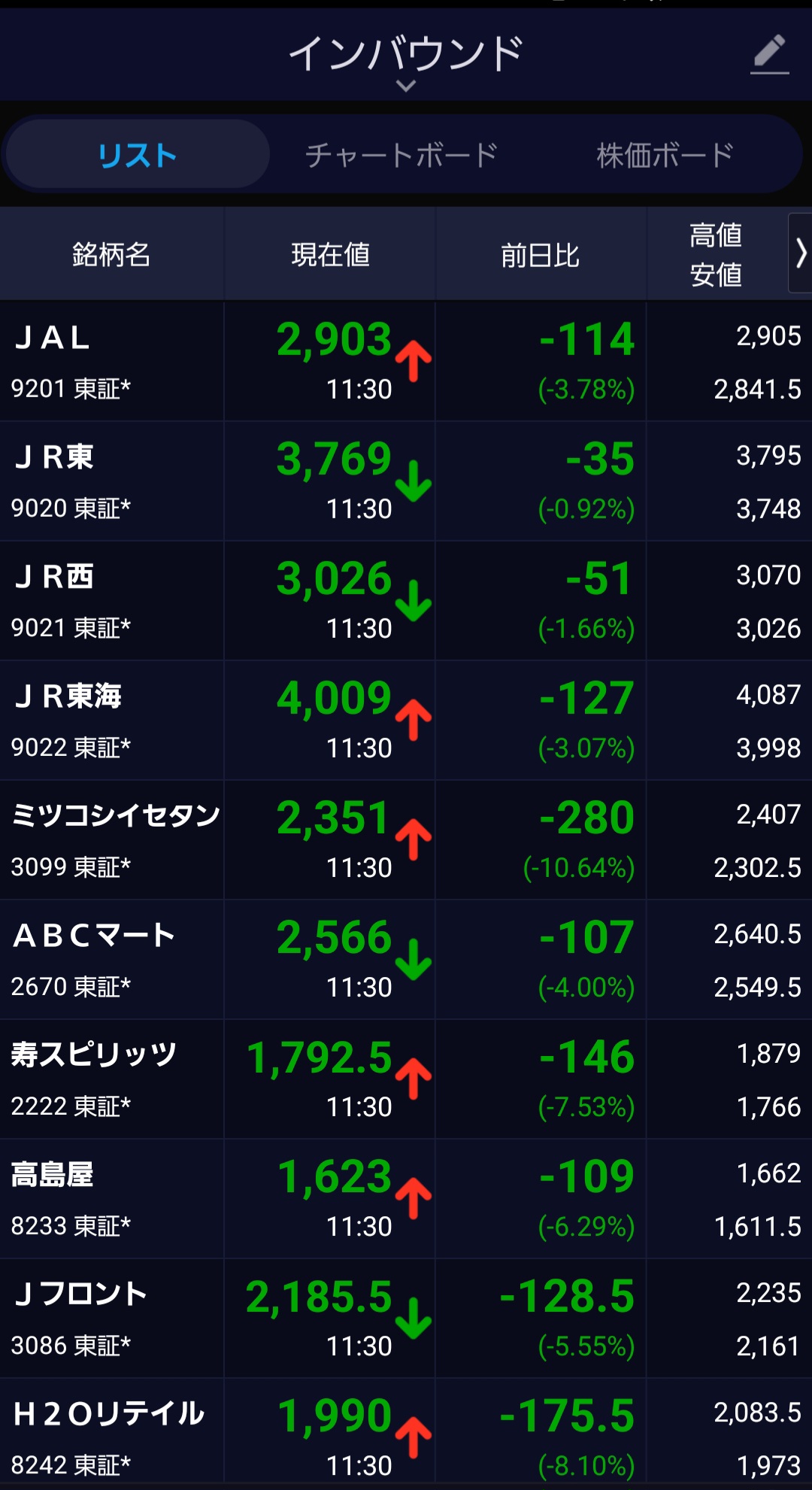
Task: Open the Jフロント 3086 row
Action: (x=111, y=1319)
